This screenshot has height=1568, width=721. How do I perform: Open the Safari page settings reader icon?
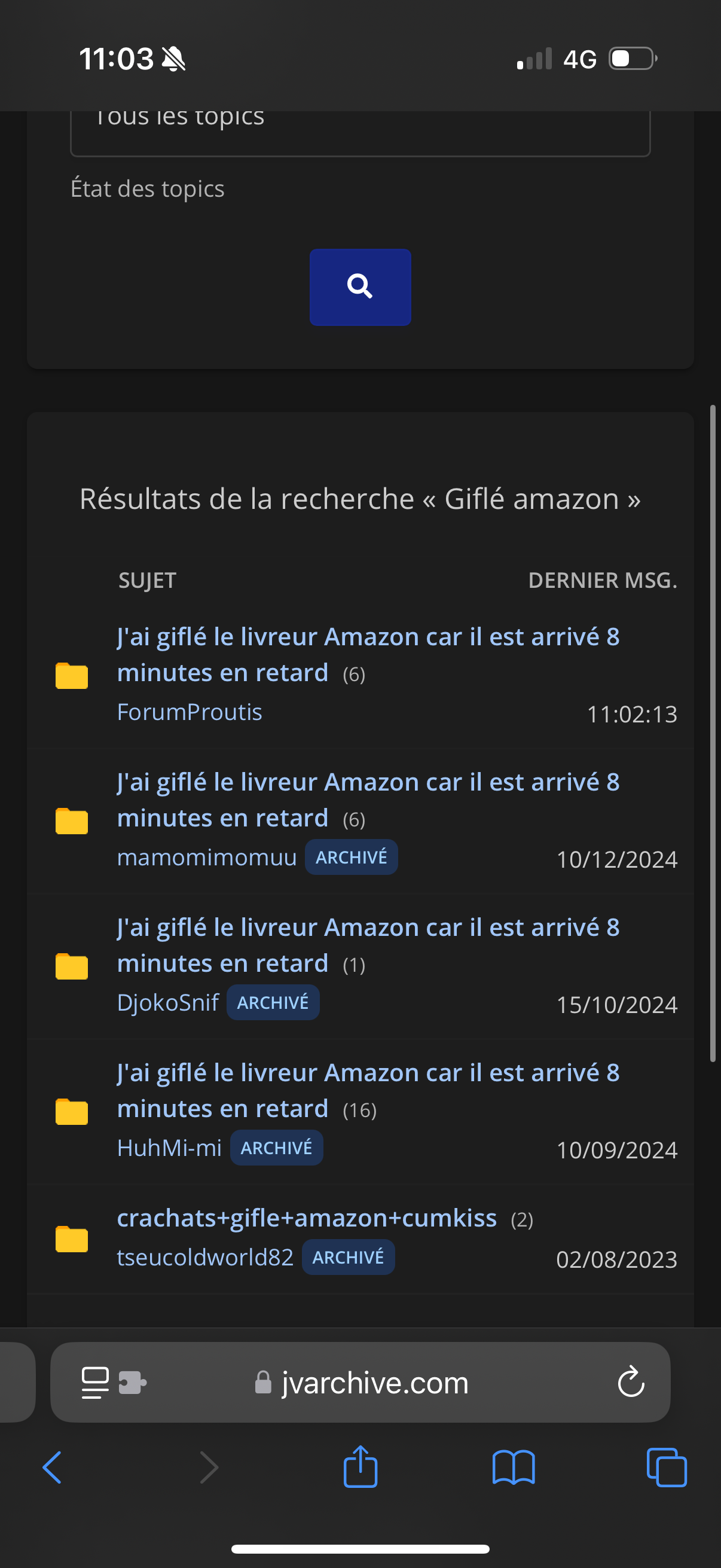point(96,1383)
